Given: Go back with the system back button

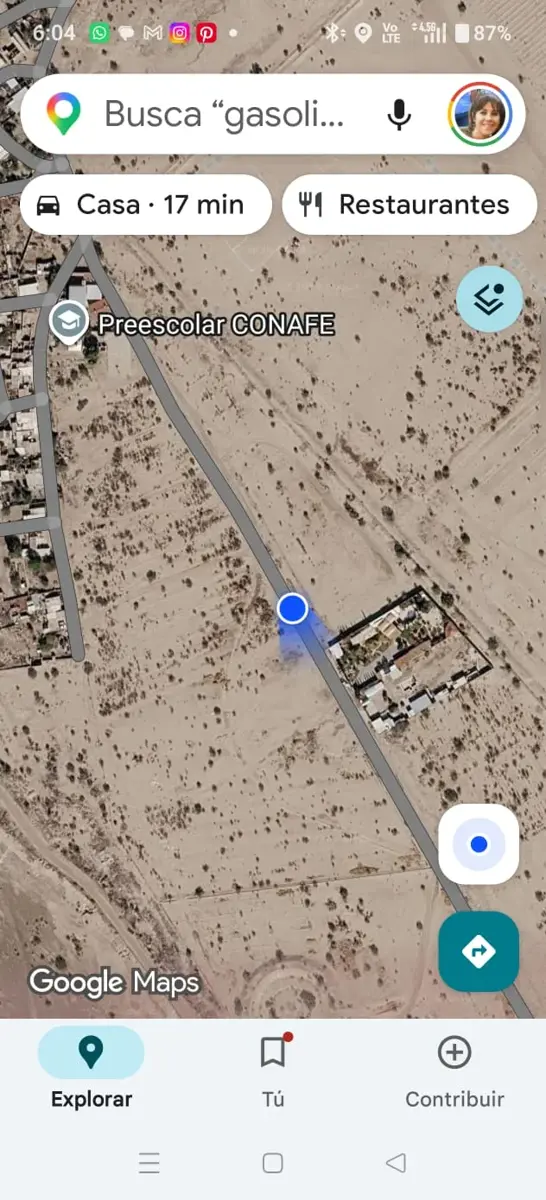Looking at the screenshot, I should pos(396,1162).
